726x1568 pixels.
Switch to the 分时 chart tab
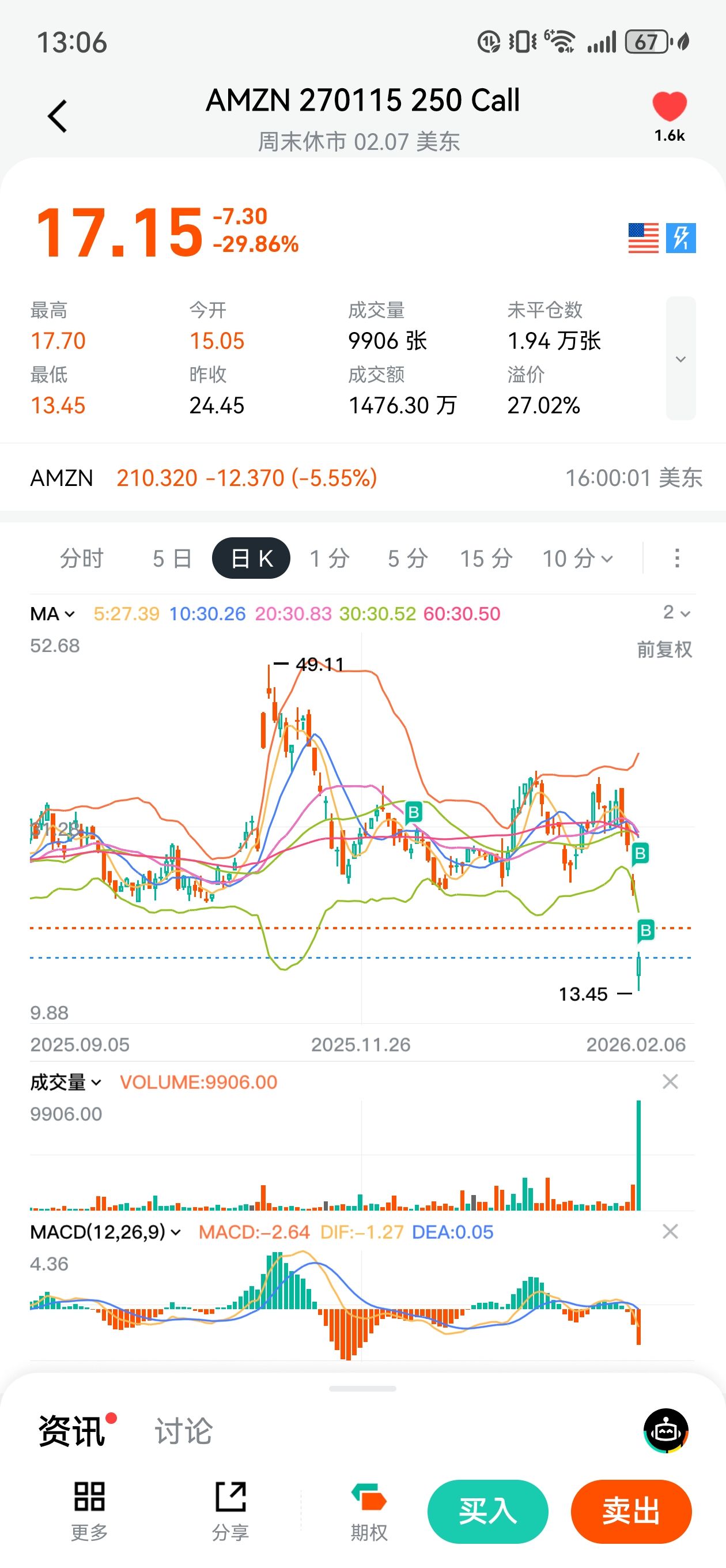tap(82, 558)
